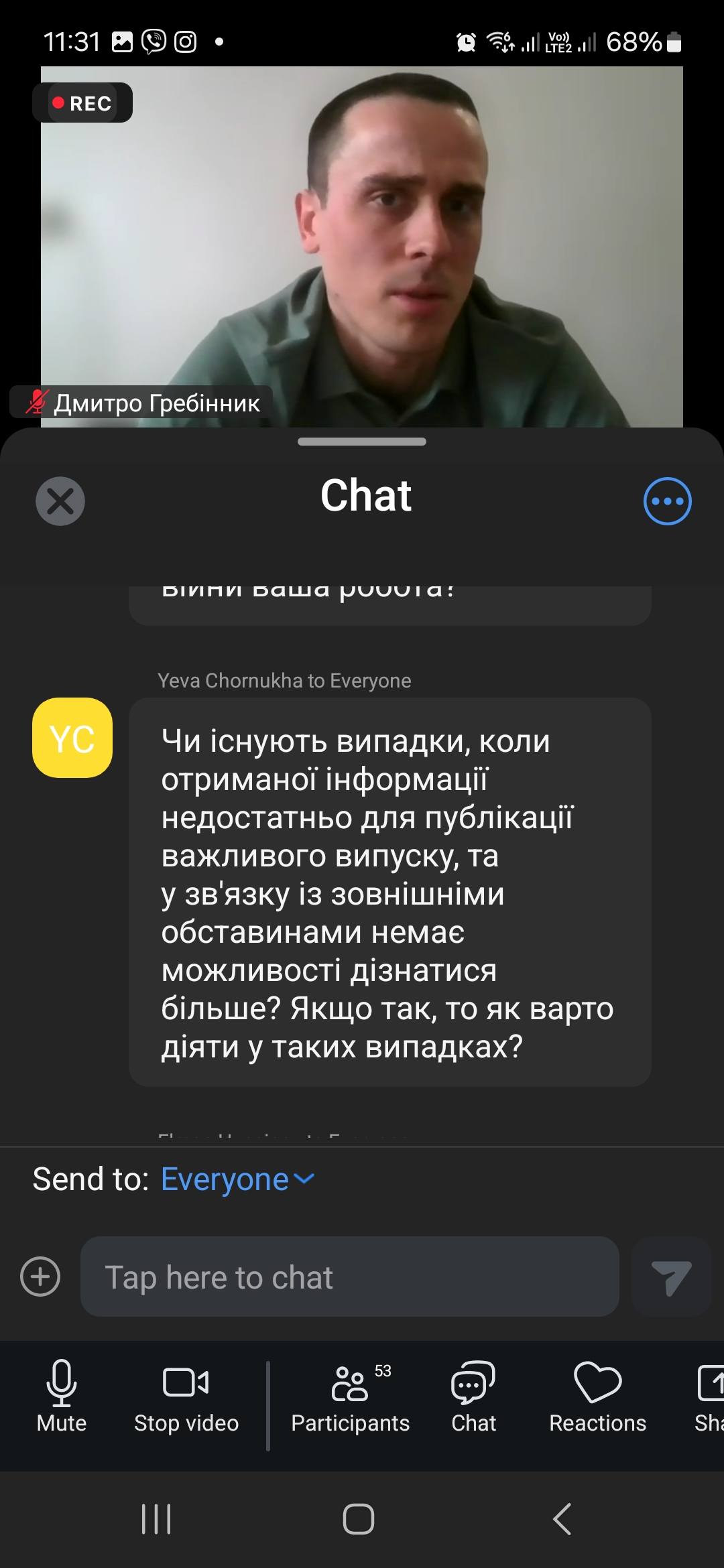
Task: Go back using system navigation
Action: [x=562, y=1519]
